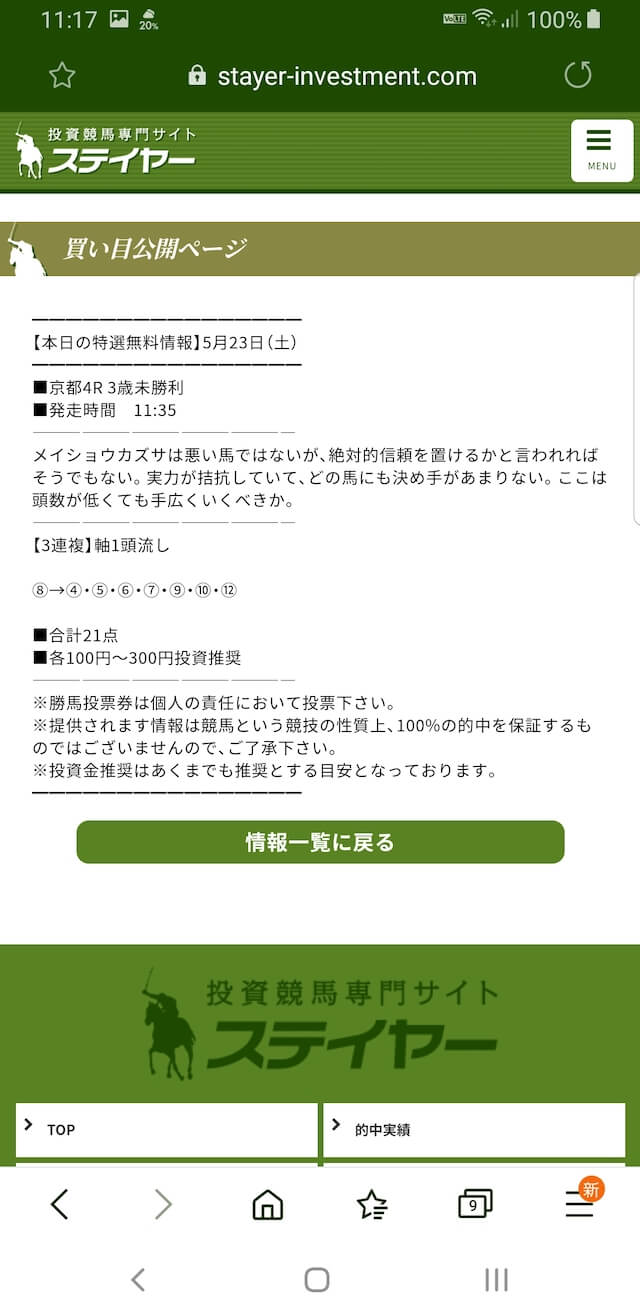This screenshot has width=640, height=1316.
Task: Tap the system recent apps button
Action: coord(496,1279)
